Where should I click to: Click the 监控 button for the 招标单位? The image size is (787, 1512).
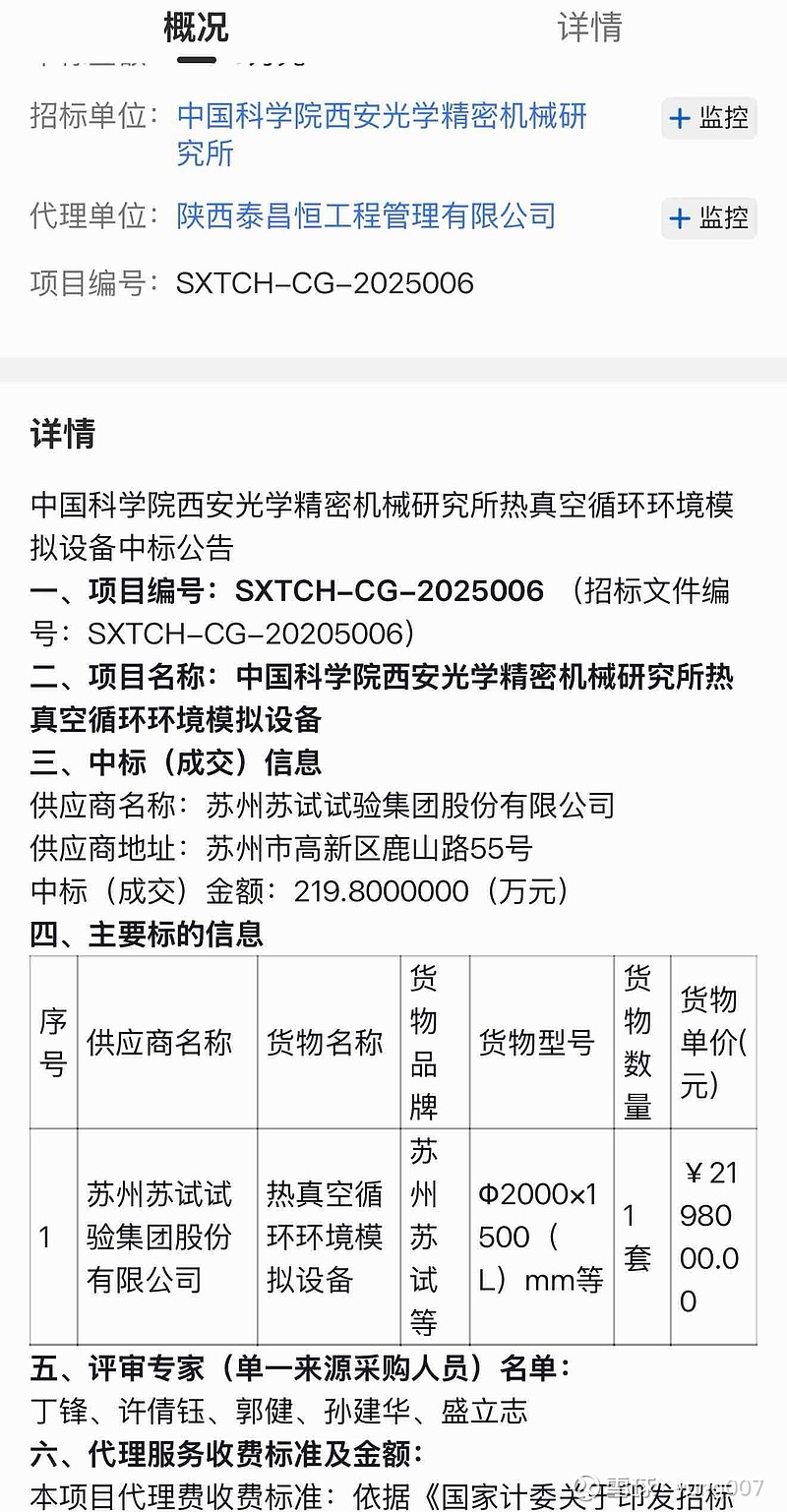coord(708,119)
